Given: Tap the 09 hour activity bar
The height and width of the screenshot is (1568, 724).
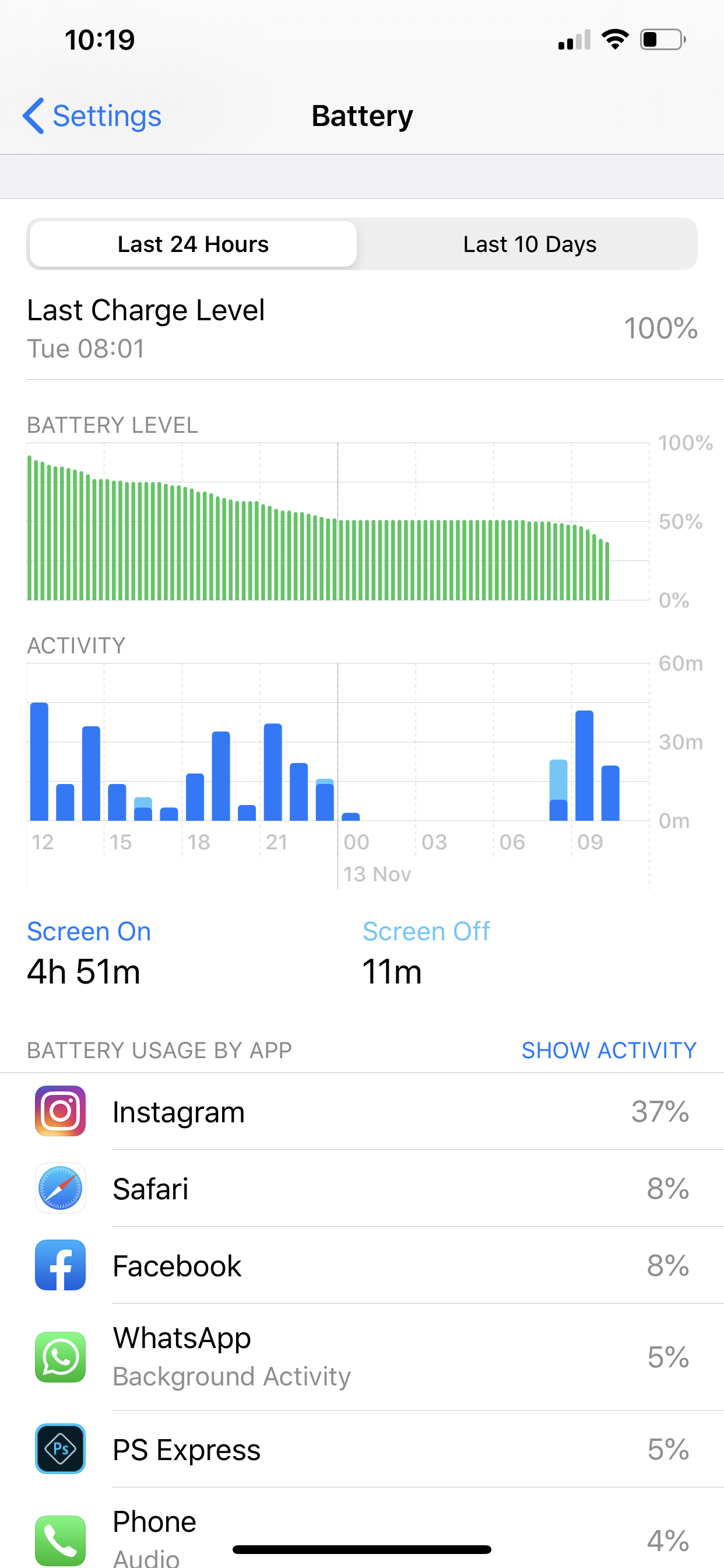Looking at the screenshot, I should 584,766.
